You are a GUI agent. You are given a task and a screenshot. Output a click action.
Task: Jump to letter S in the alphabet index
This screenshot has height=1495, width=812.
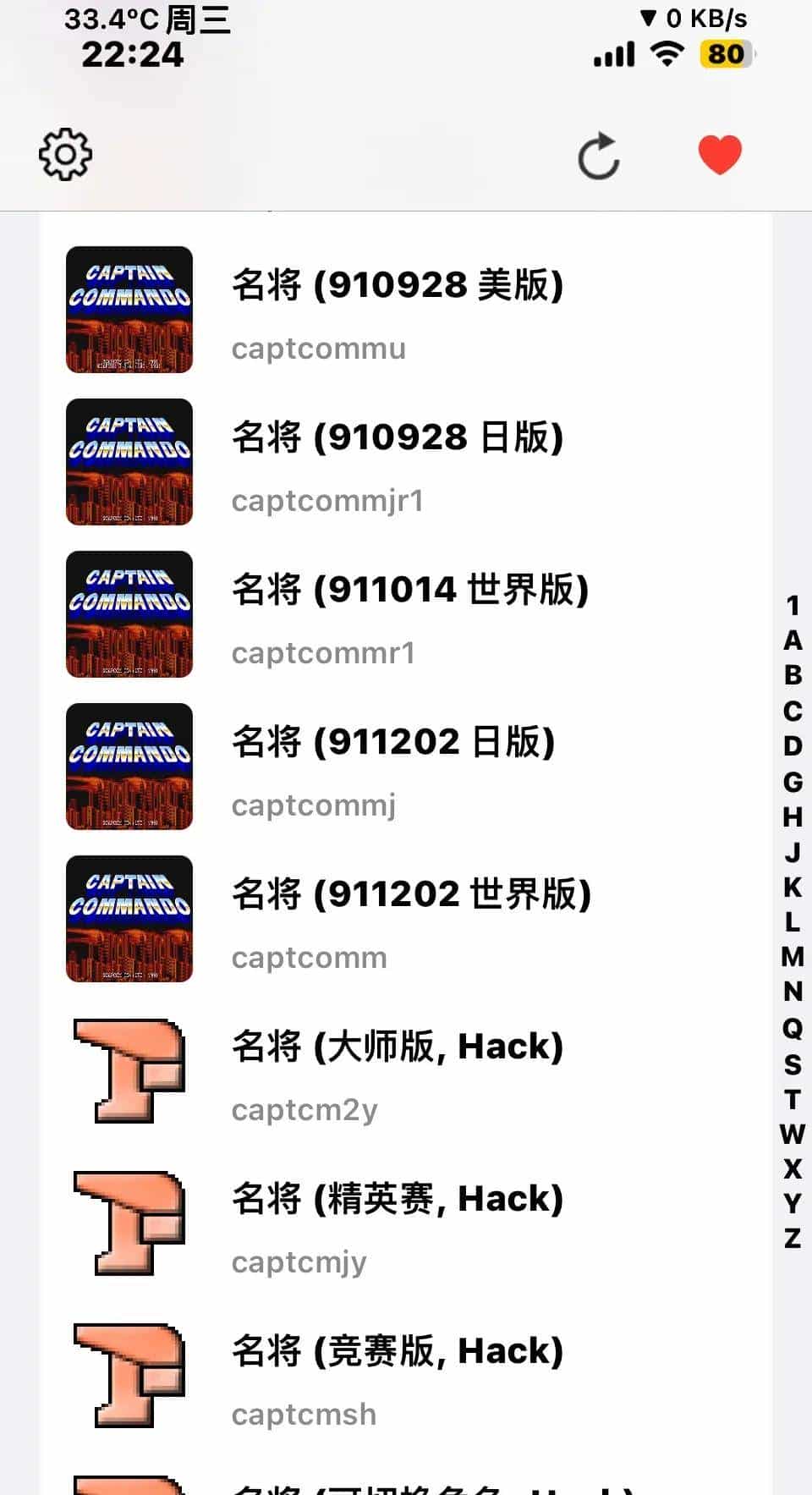tap(792, 1064)
